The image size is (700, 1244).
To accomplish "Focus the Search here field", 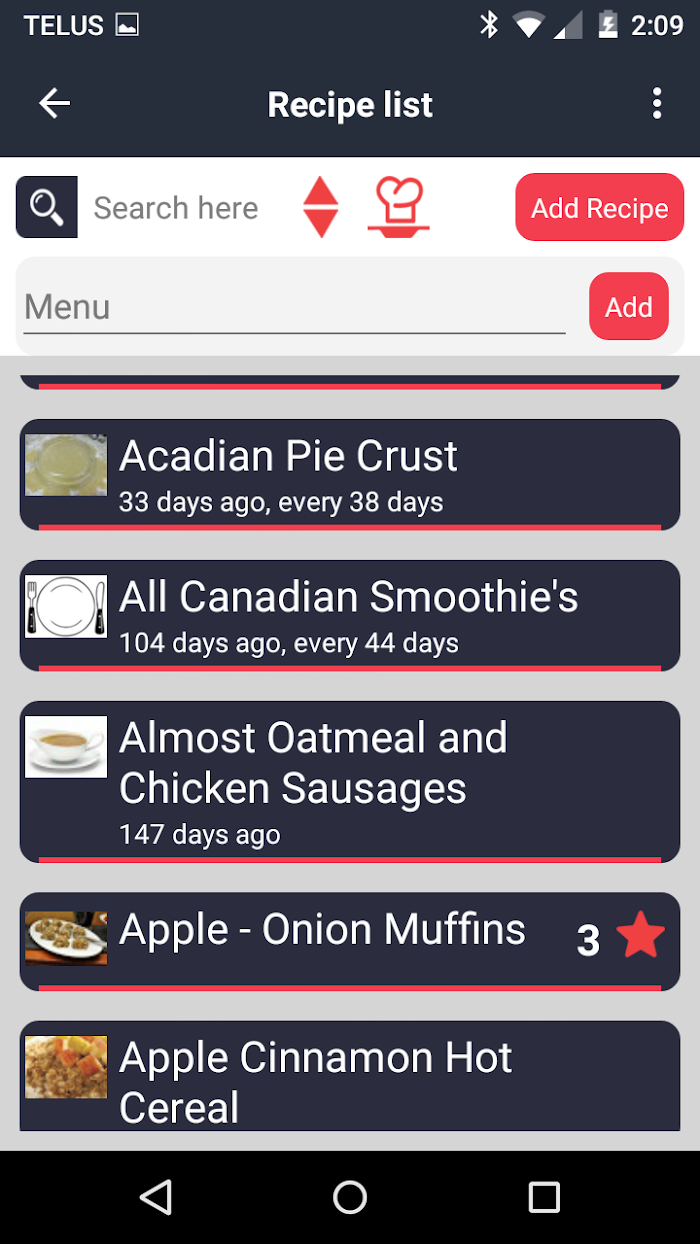I will 180,208.
